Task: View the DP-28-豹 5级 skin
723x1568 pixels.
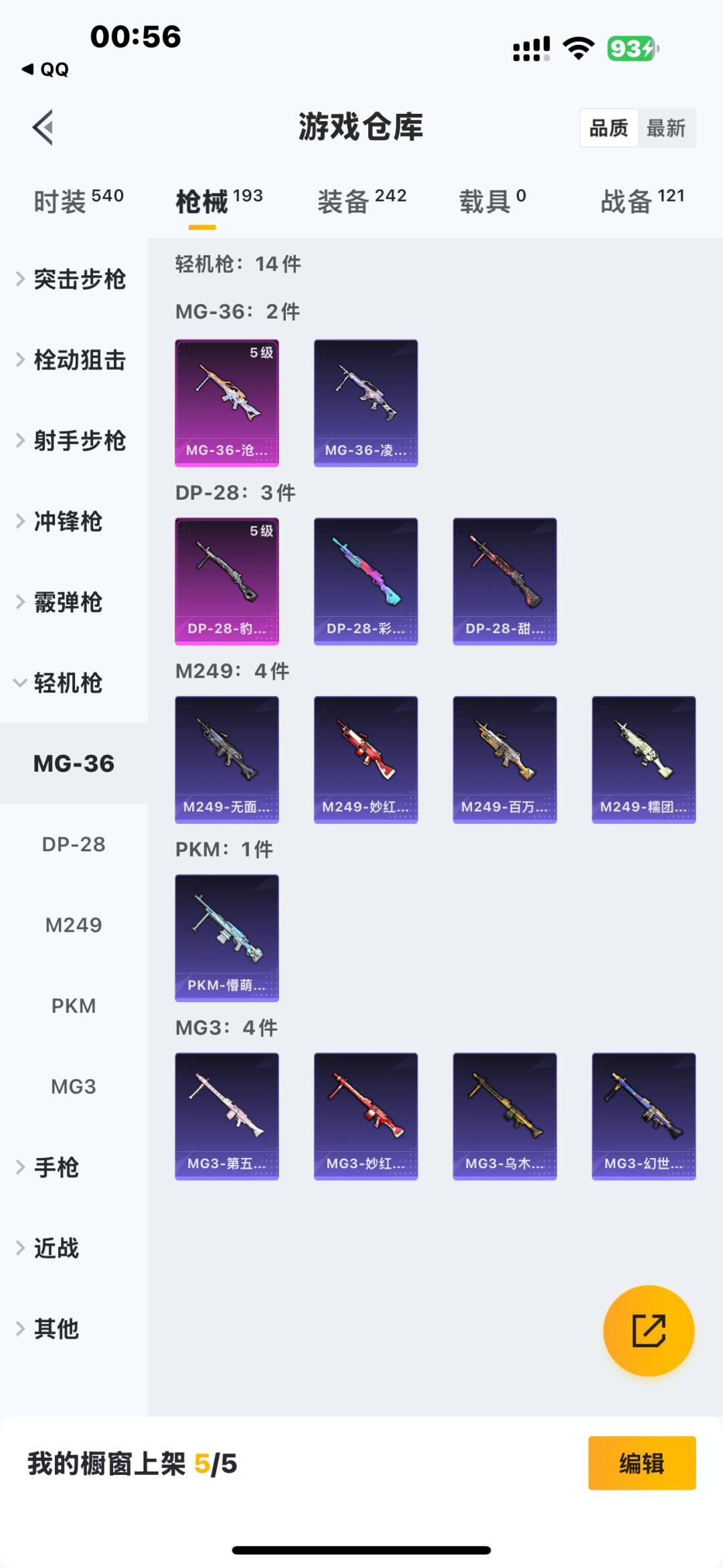Action: point(227,581)
